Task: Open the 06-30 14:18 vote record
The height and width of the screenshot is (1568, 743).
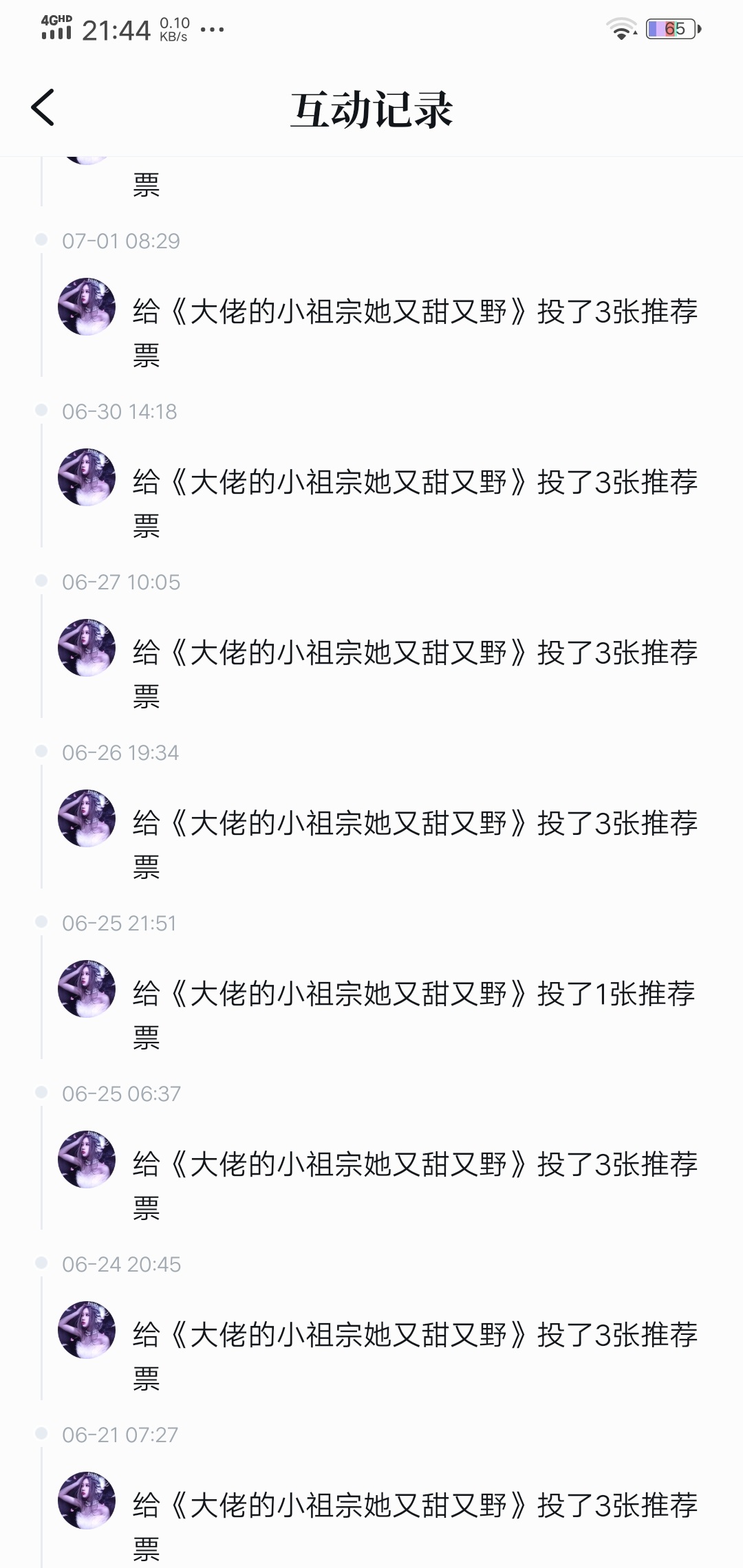Action: pyautogui.click(x=415, y=483)
